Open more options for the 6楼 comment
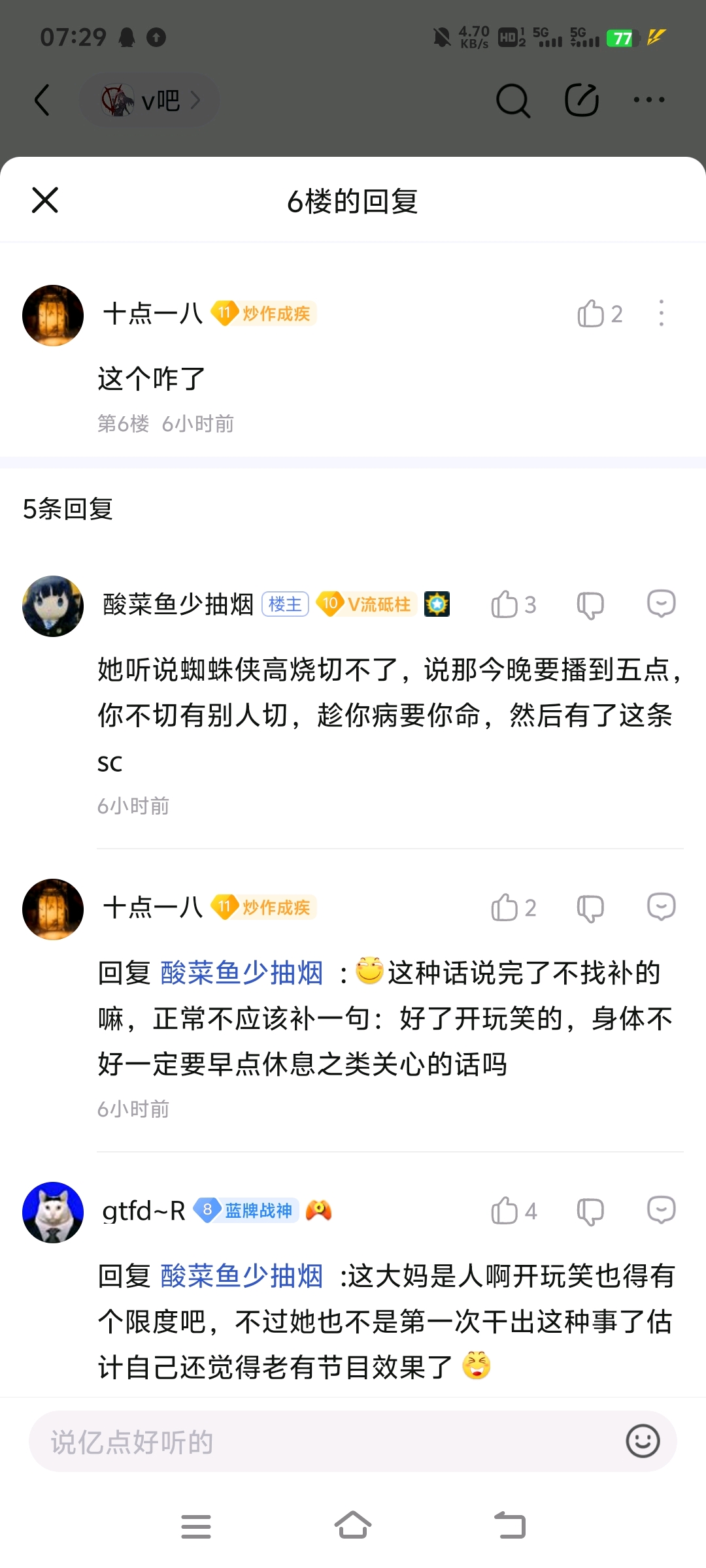 pyautogui.click(x=662, y=314)
